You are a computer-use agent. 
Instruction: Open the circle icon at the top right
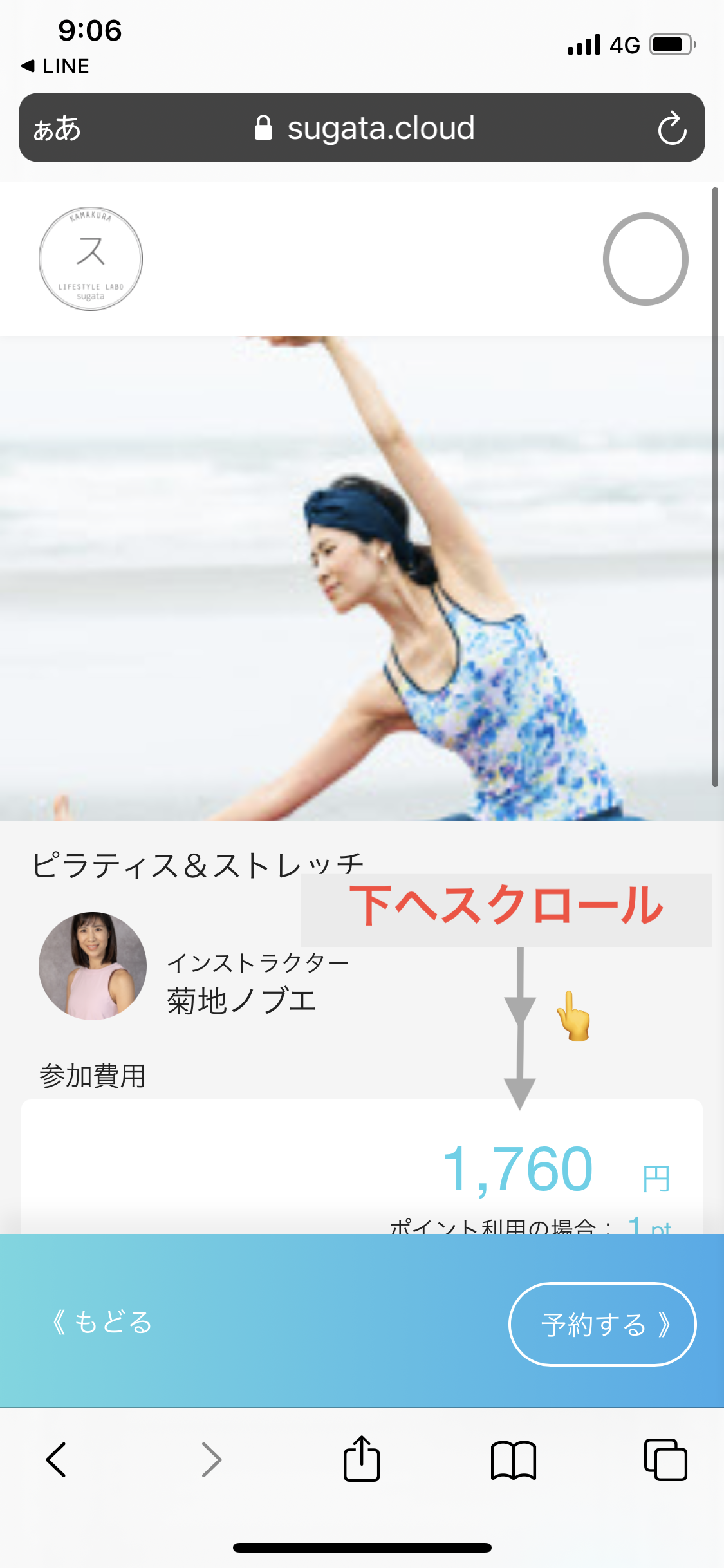[x=645, y=259]
